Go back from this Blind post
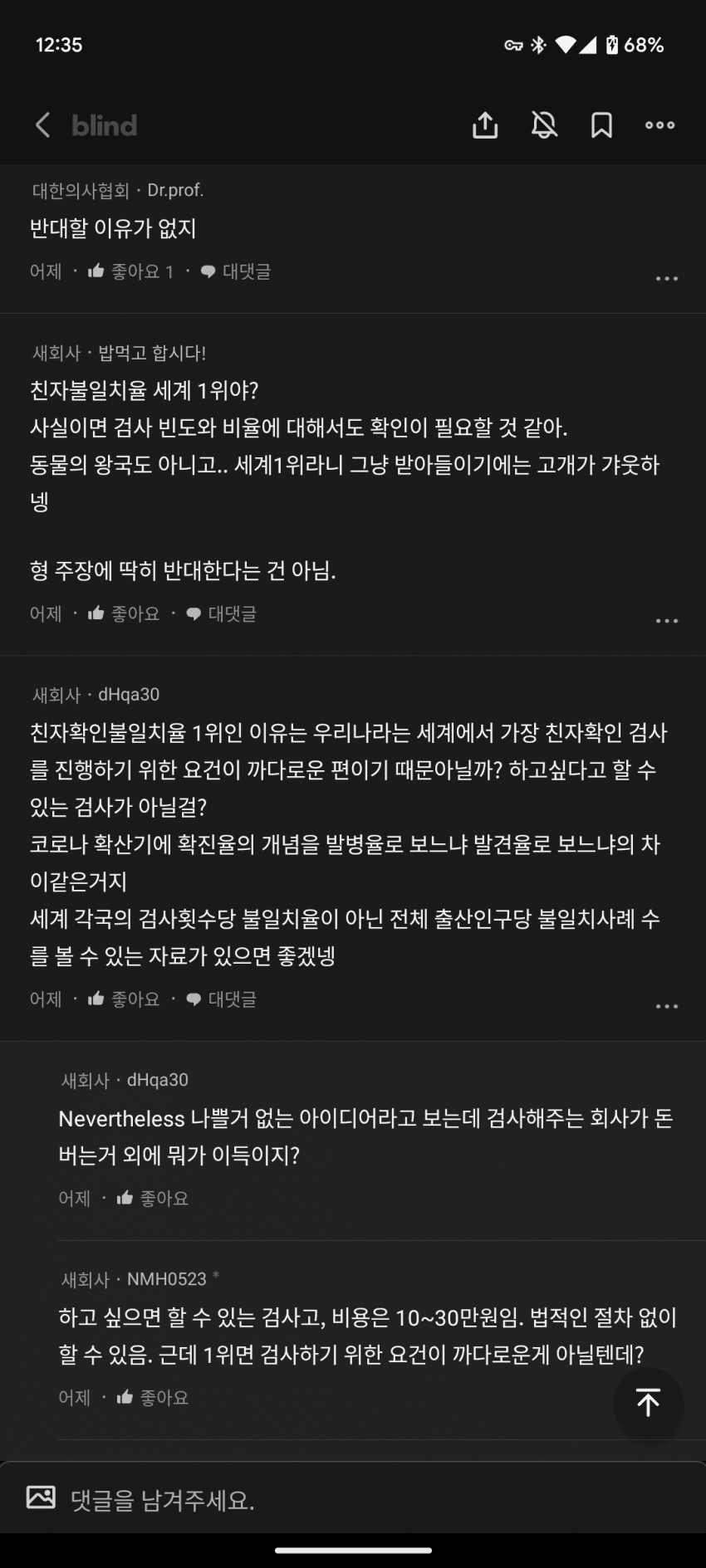Image resolution: width=706 pixels, height=1568 pixels. (43, 125)
